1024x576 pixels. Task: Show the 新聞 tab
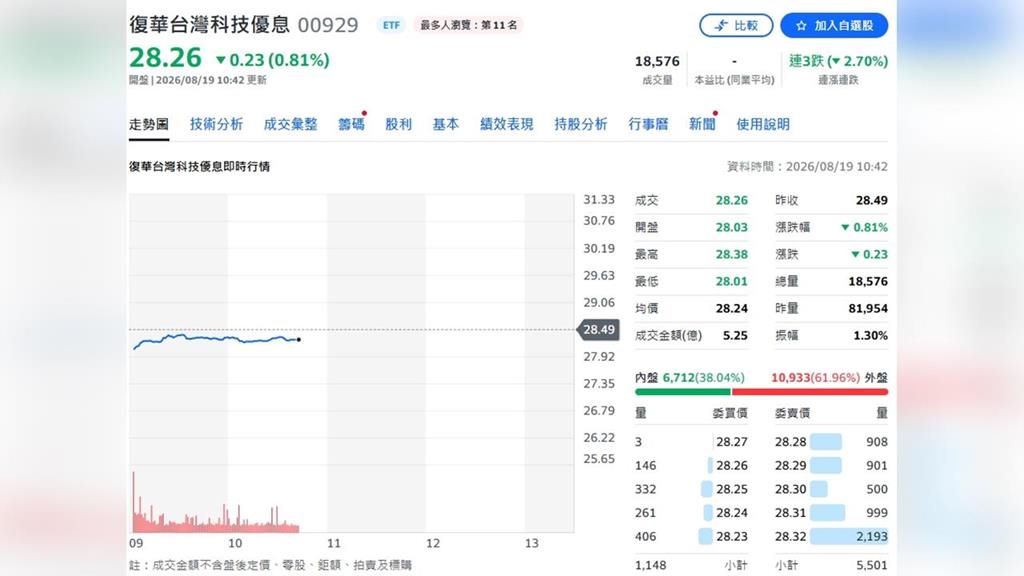click(702, 124)
